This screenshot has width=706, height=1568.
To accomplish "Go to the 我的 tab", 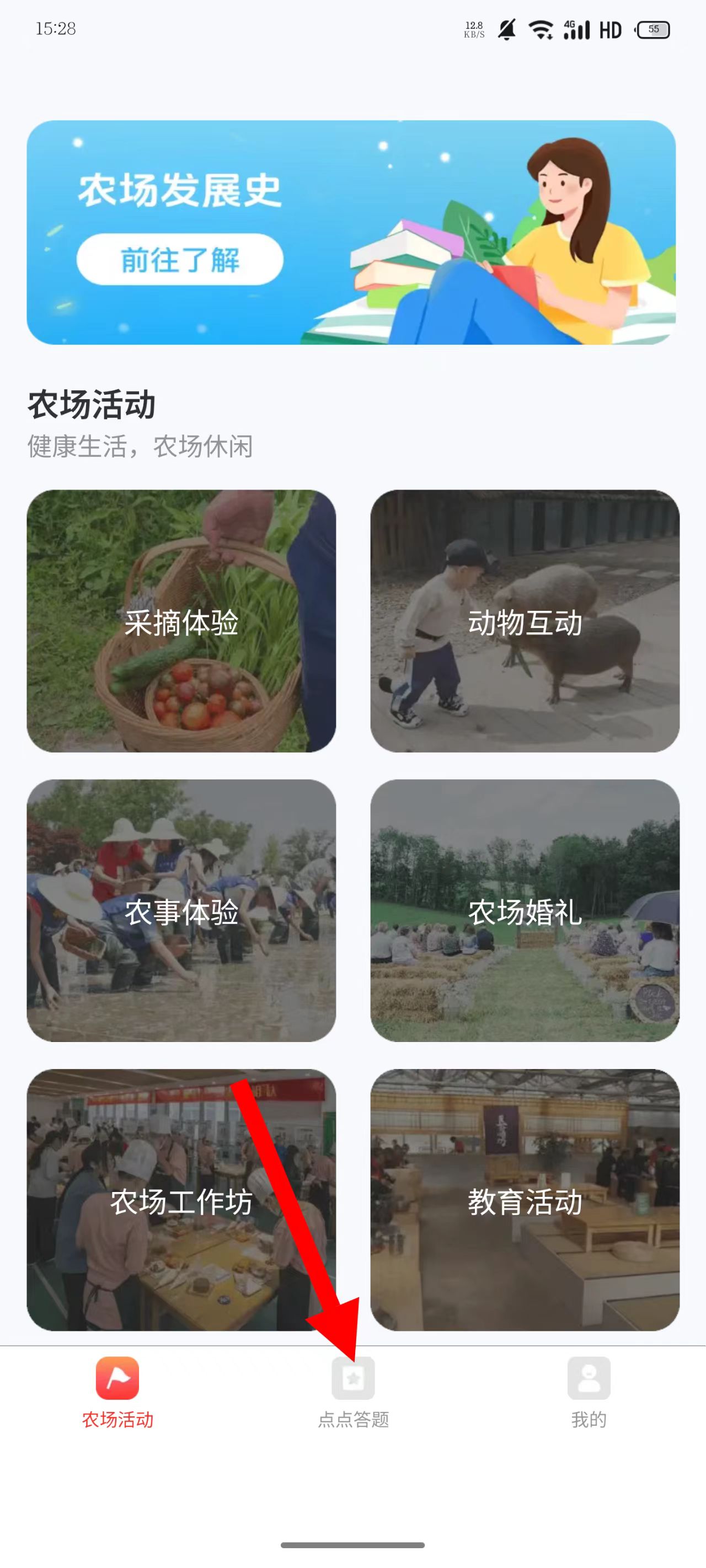I will coord(589,1393).
